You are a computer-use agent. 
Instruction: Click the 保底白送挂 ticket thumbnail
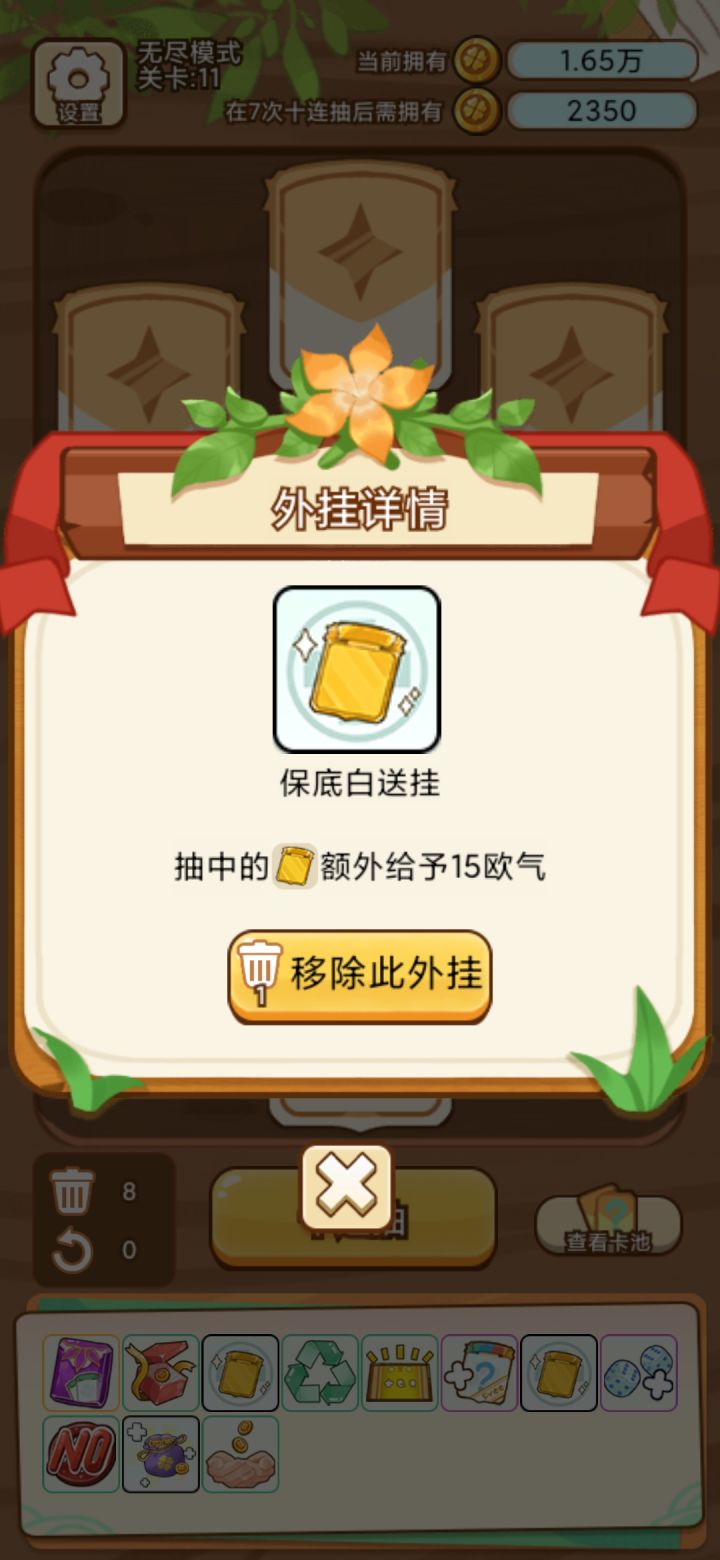pos(357,670)
